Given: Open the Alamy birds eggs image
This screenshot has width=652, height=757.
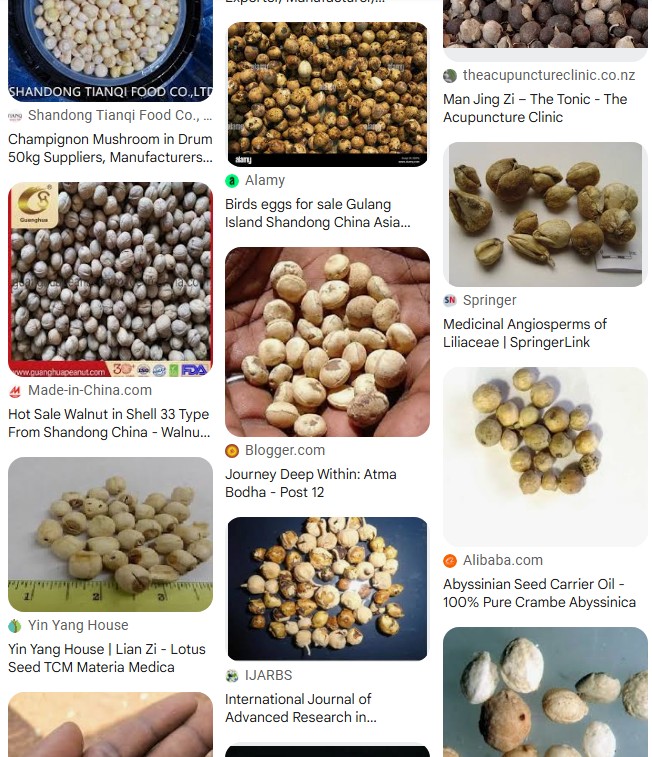Looking at the screenshot, I should [327, 95].
